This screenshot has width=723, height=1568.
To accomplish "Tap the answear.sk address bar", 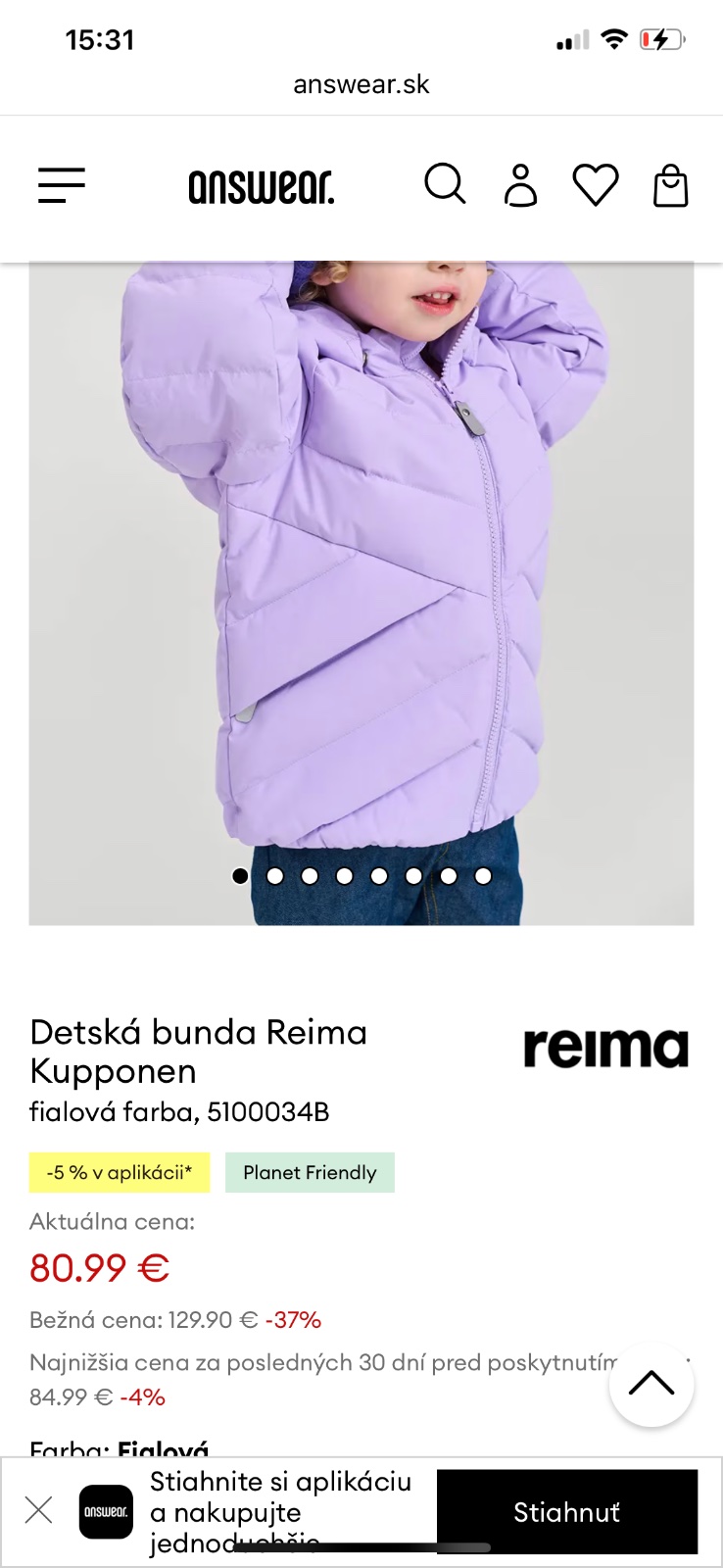I will [361, 84].
